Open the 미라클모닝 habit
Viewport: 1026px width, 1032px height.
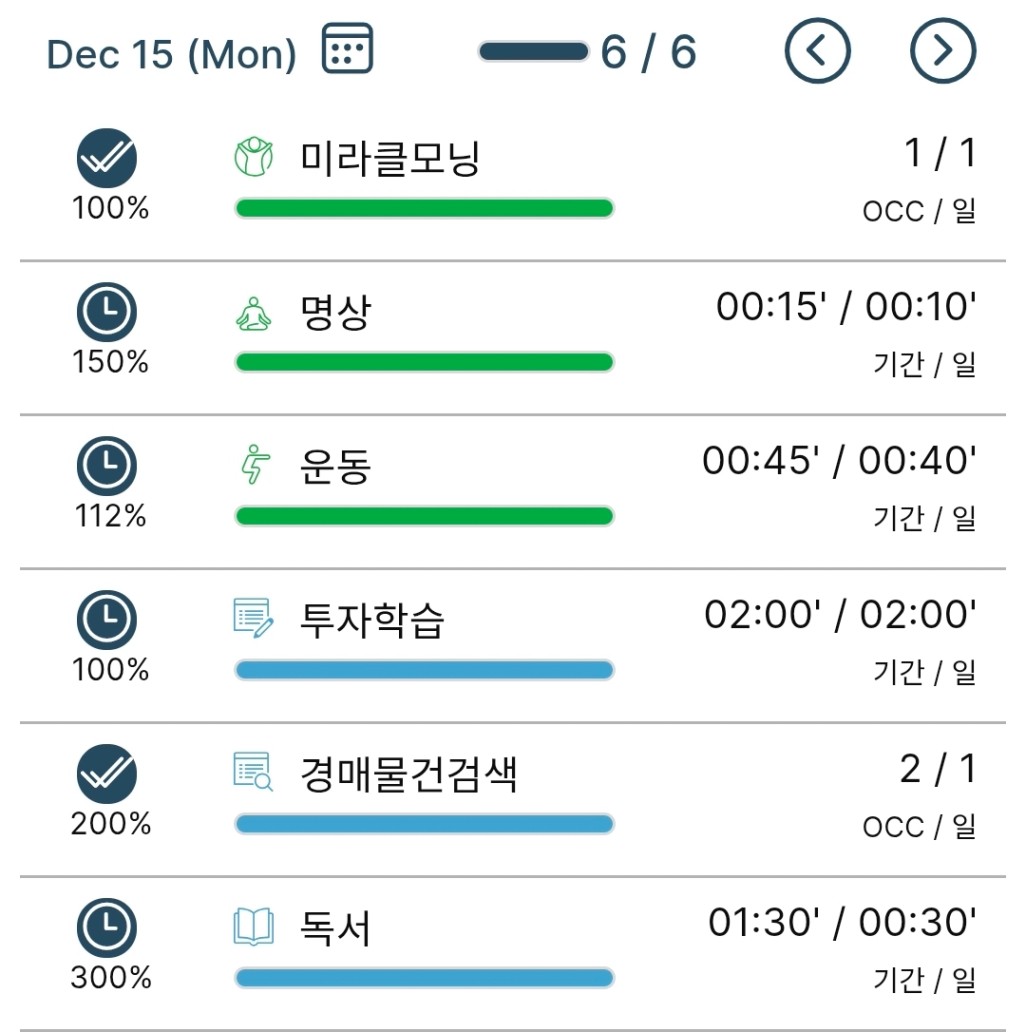[x=390, y=158]
